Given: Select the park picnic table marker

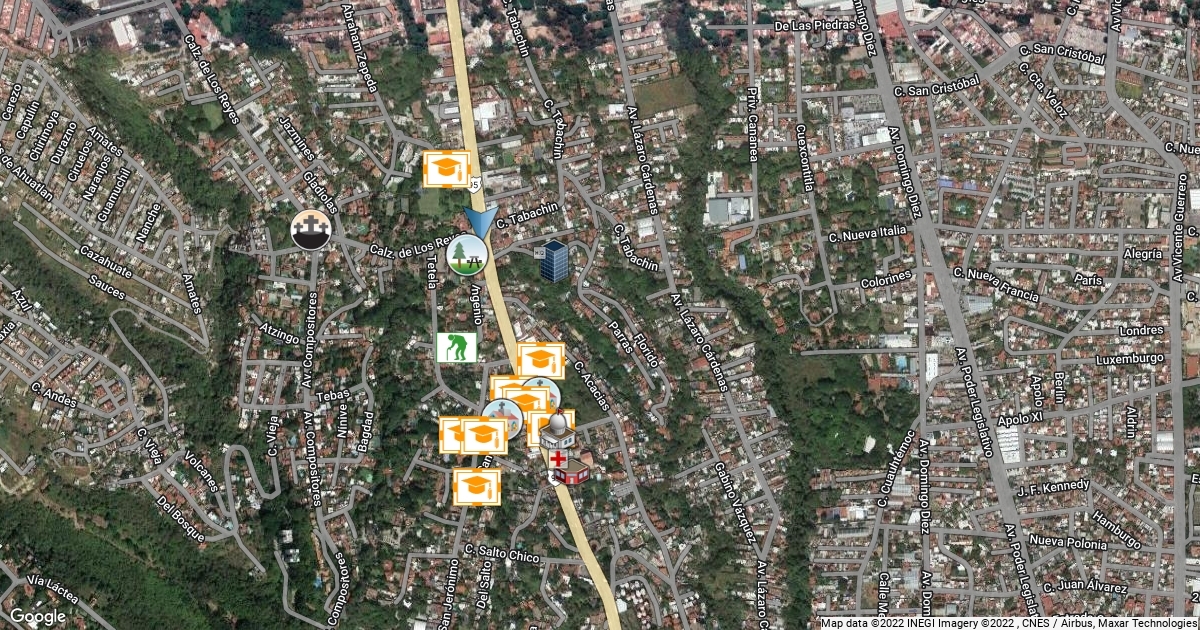Looking at the screenshot, I should (x=467, y=255).
